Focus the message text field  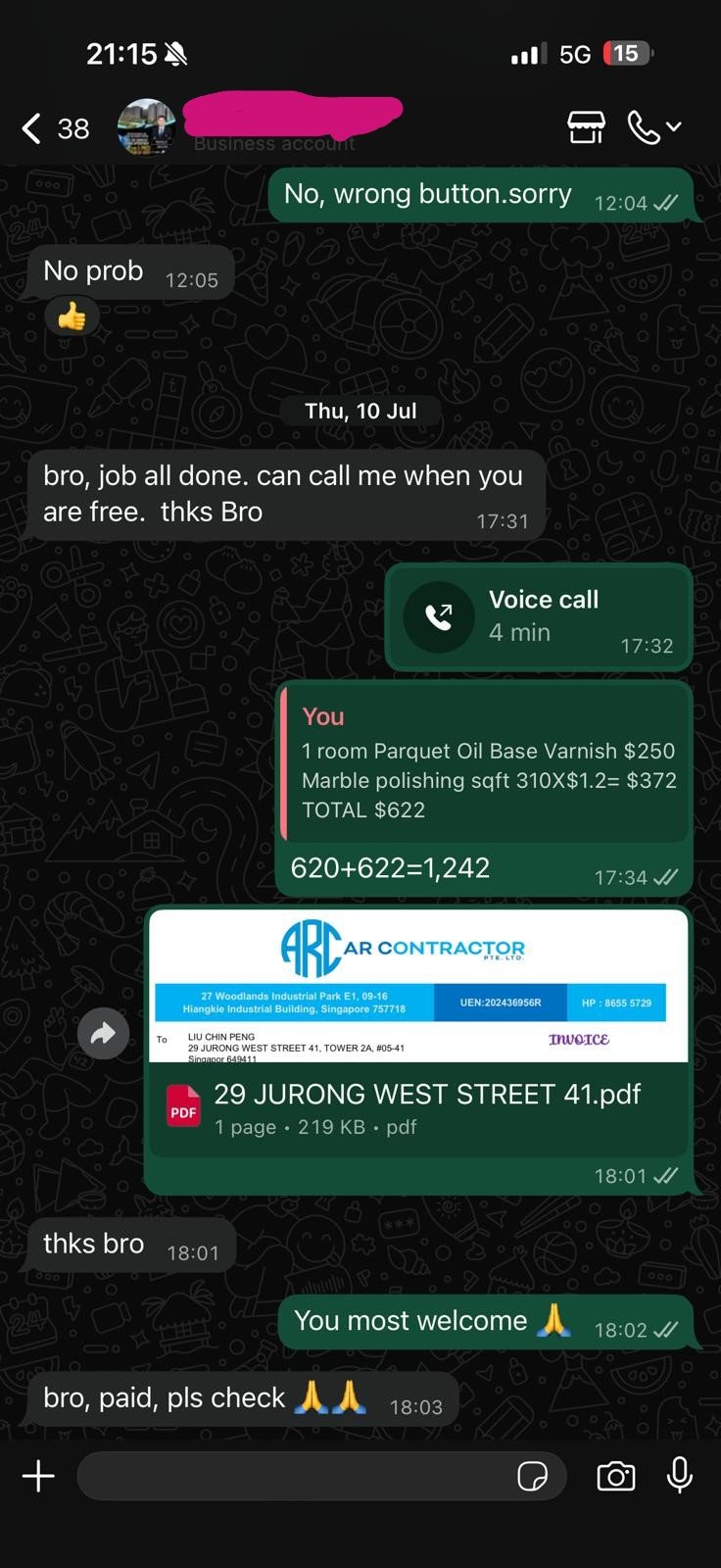pyautogui.click(x=294, y=1476)
